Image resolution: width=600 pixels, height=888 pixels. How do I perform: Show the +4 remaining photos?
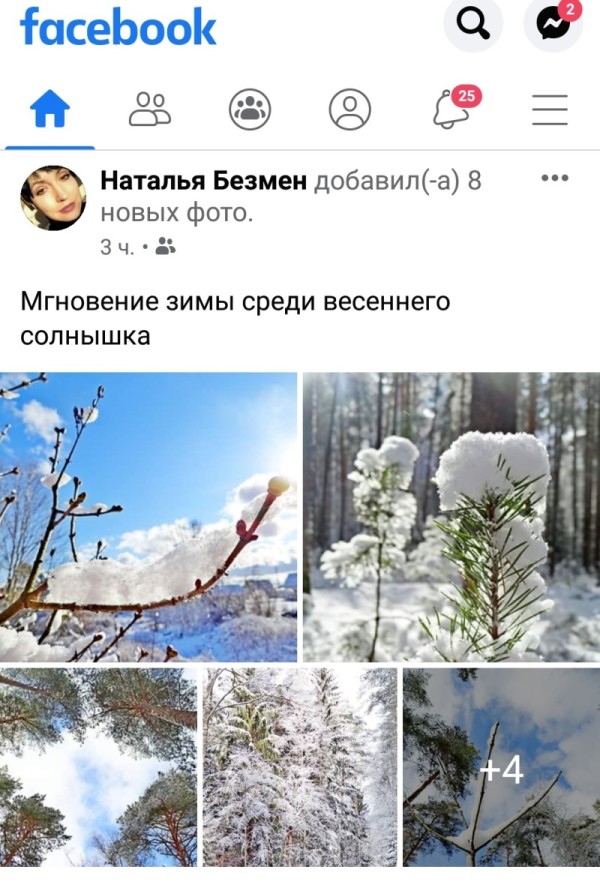coord(501,767)
